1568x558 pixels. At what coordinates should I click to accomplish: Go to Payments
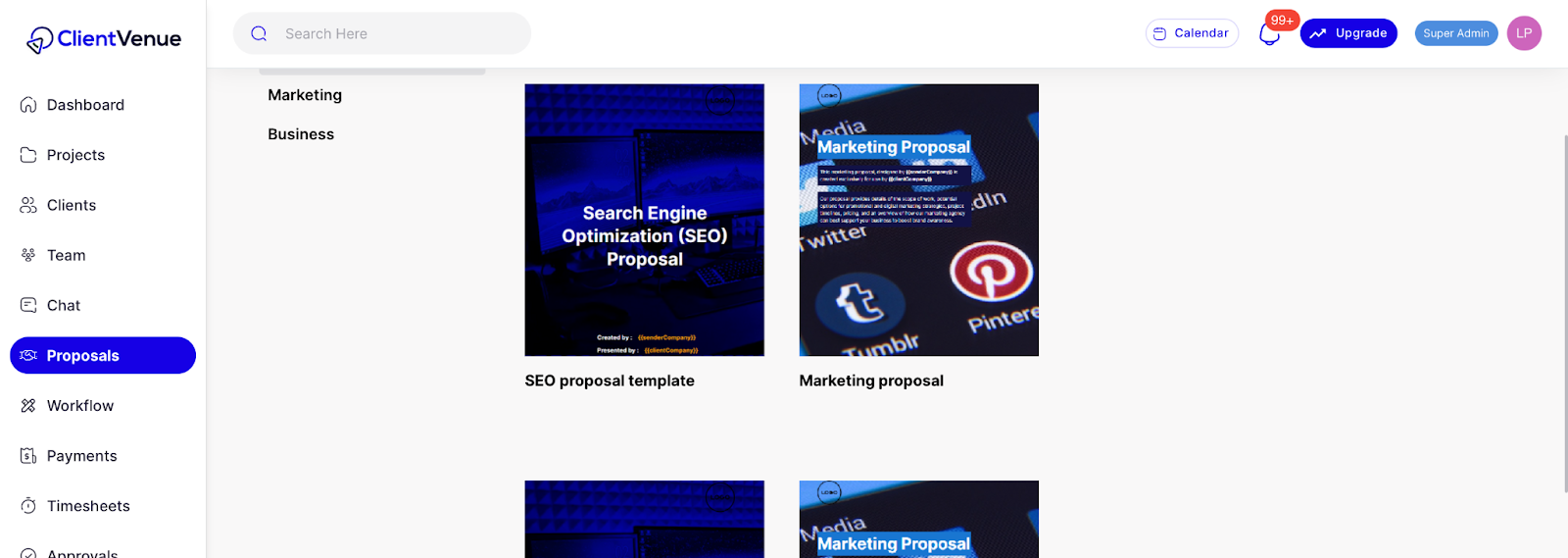click(x=81, y=456)
